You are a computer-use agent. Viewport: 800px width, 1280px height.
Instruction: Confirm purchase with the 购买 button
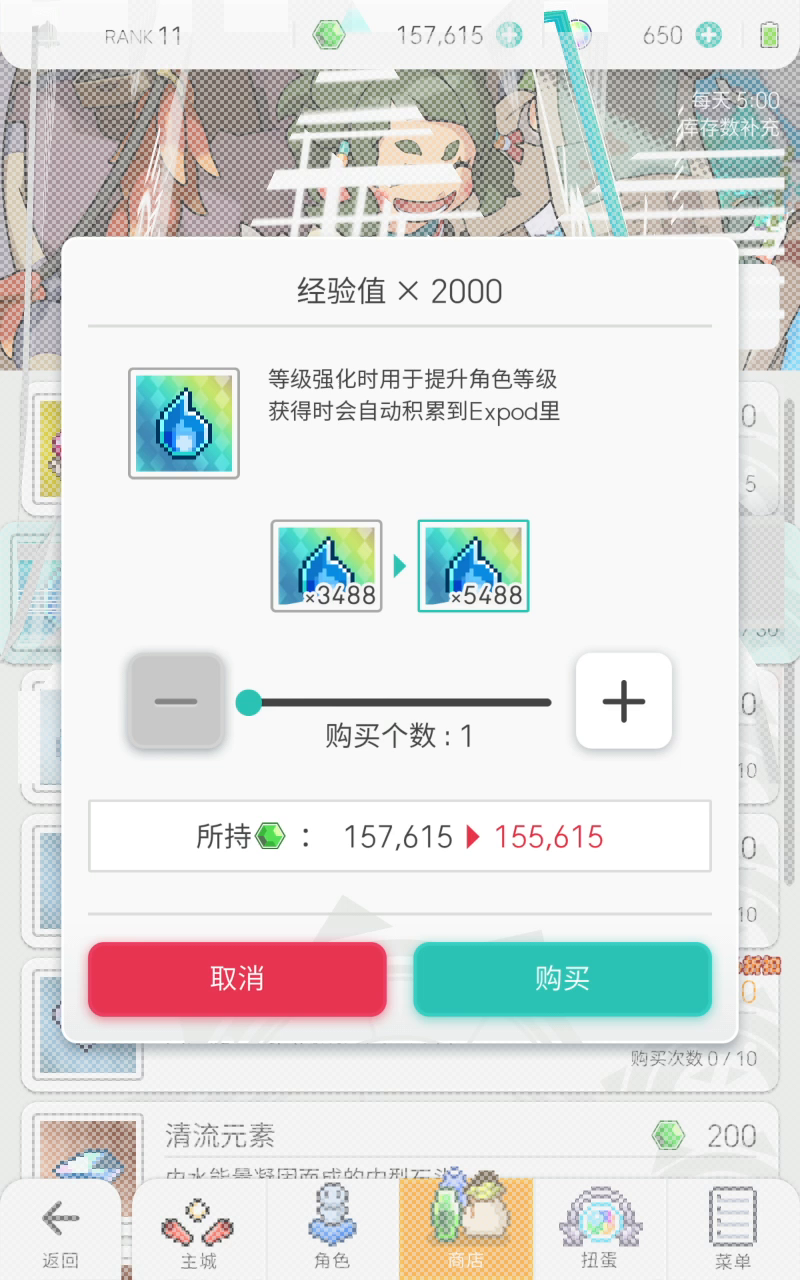click(x=562, y=979)
